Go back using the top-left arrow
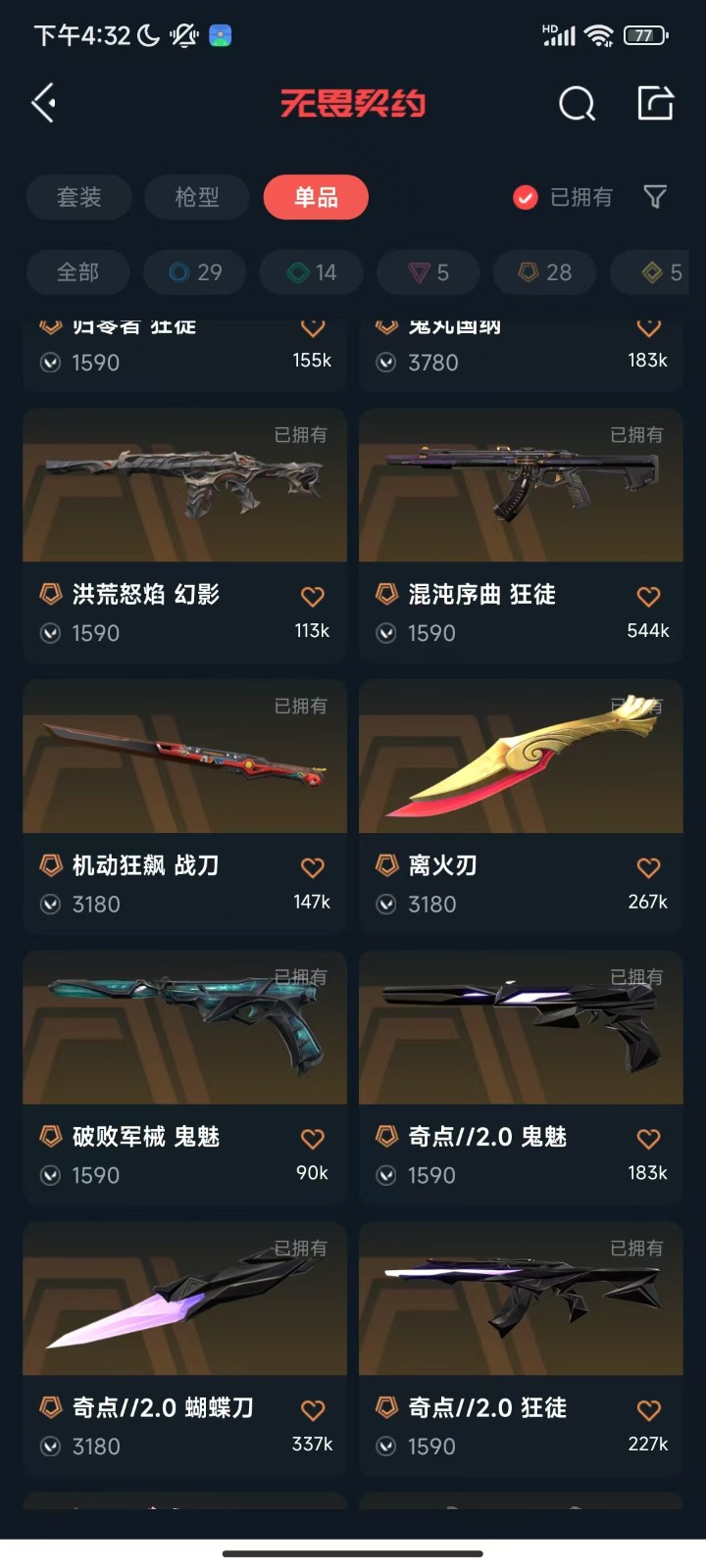The image size is (706, 1568). [x=43, y=103]
